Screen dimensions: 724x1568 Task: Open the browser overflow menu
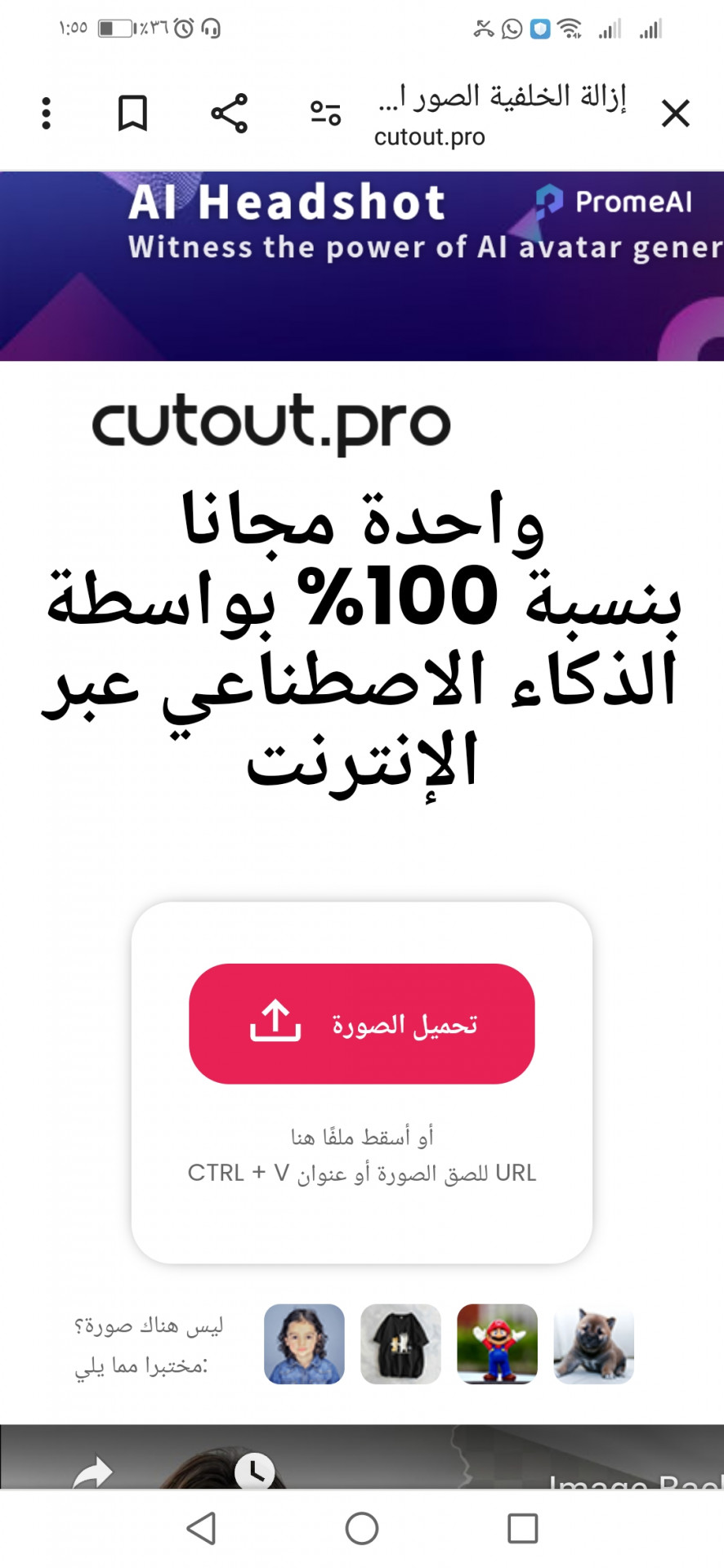click(47, 114)
